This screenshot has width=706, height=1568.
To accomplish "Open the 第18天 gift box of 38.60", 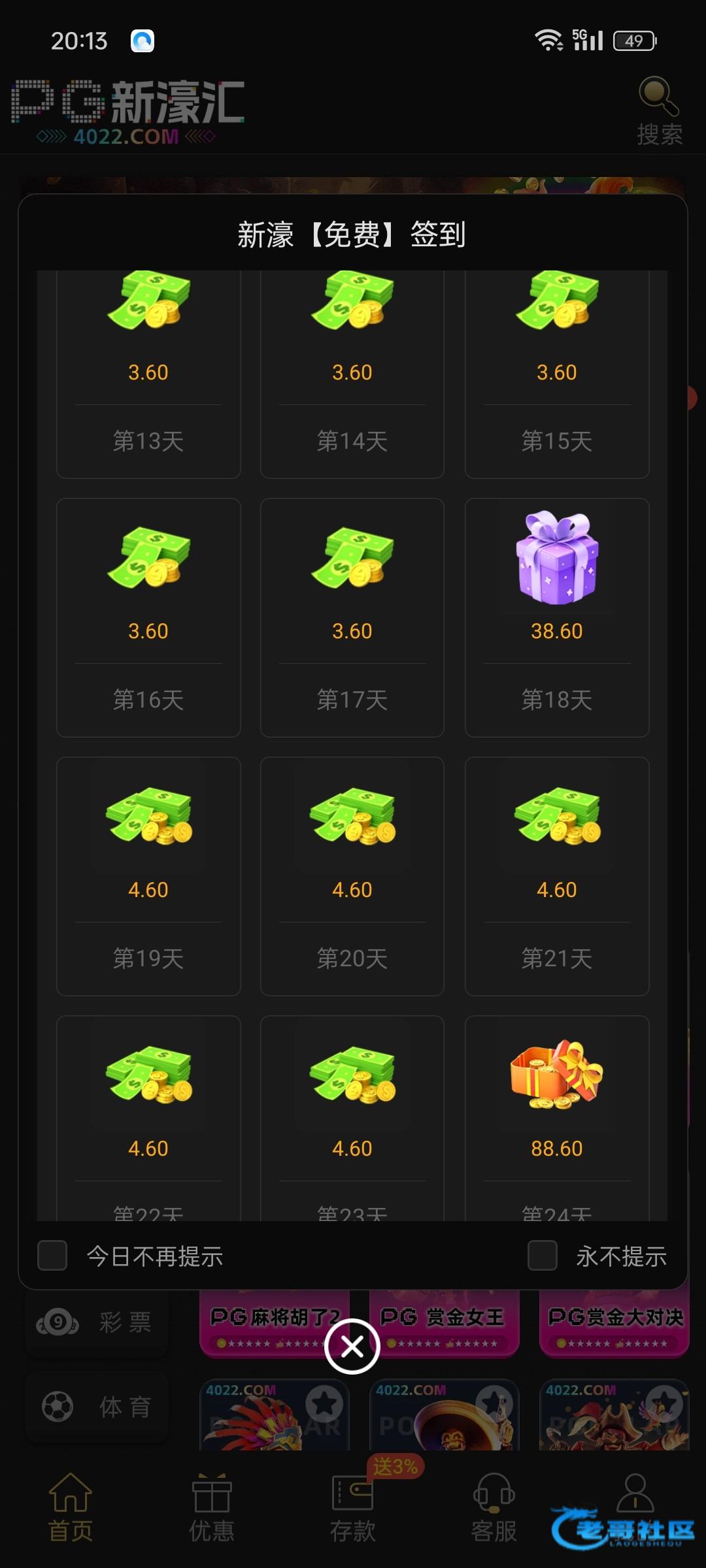I will 556,617.
